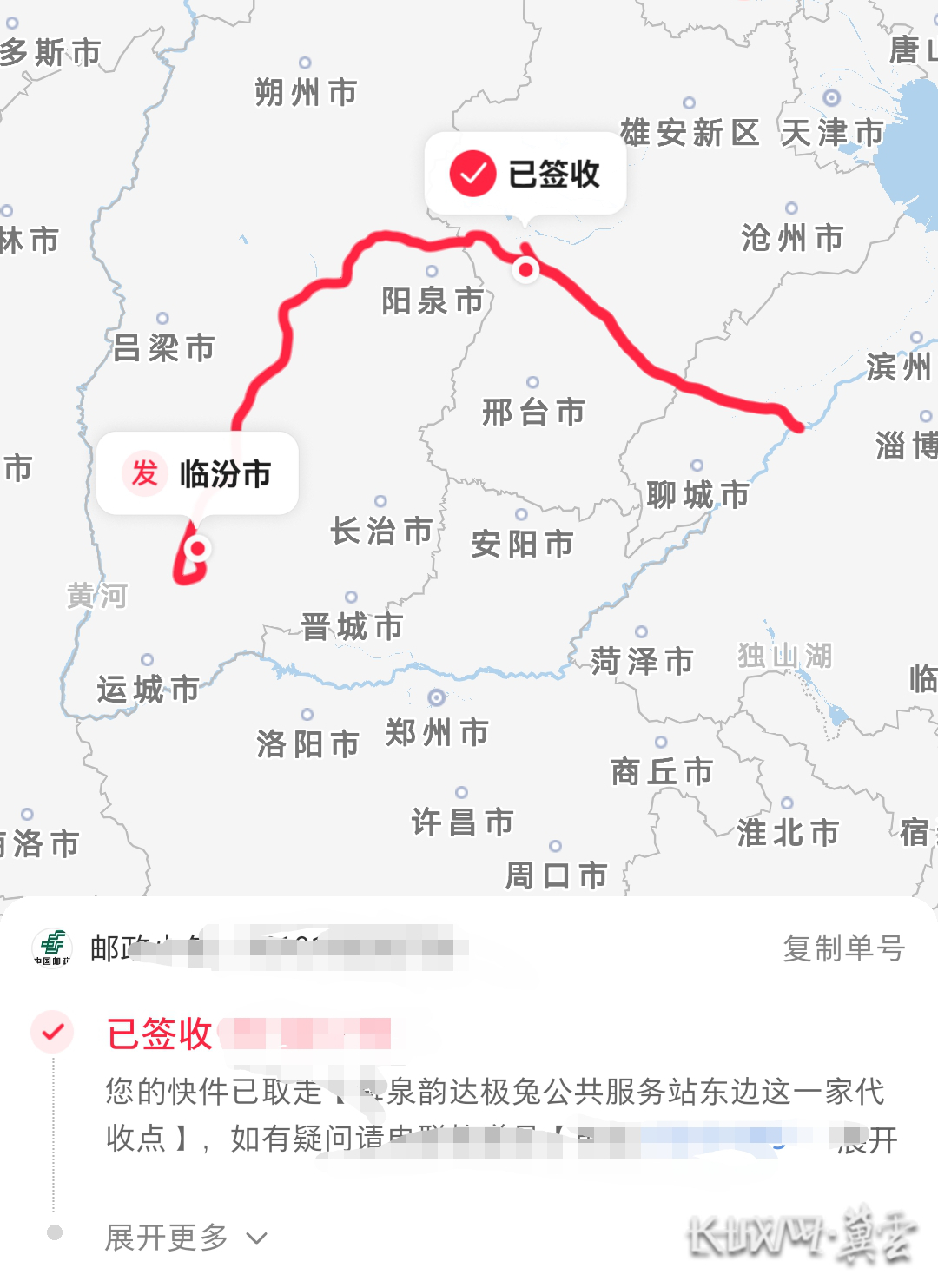The height and width of the screenshot is (1288, 938).
Task: Click the 阳泉市 label on the map
Action: [x=434, y=300]
